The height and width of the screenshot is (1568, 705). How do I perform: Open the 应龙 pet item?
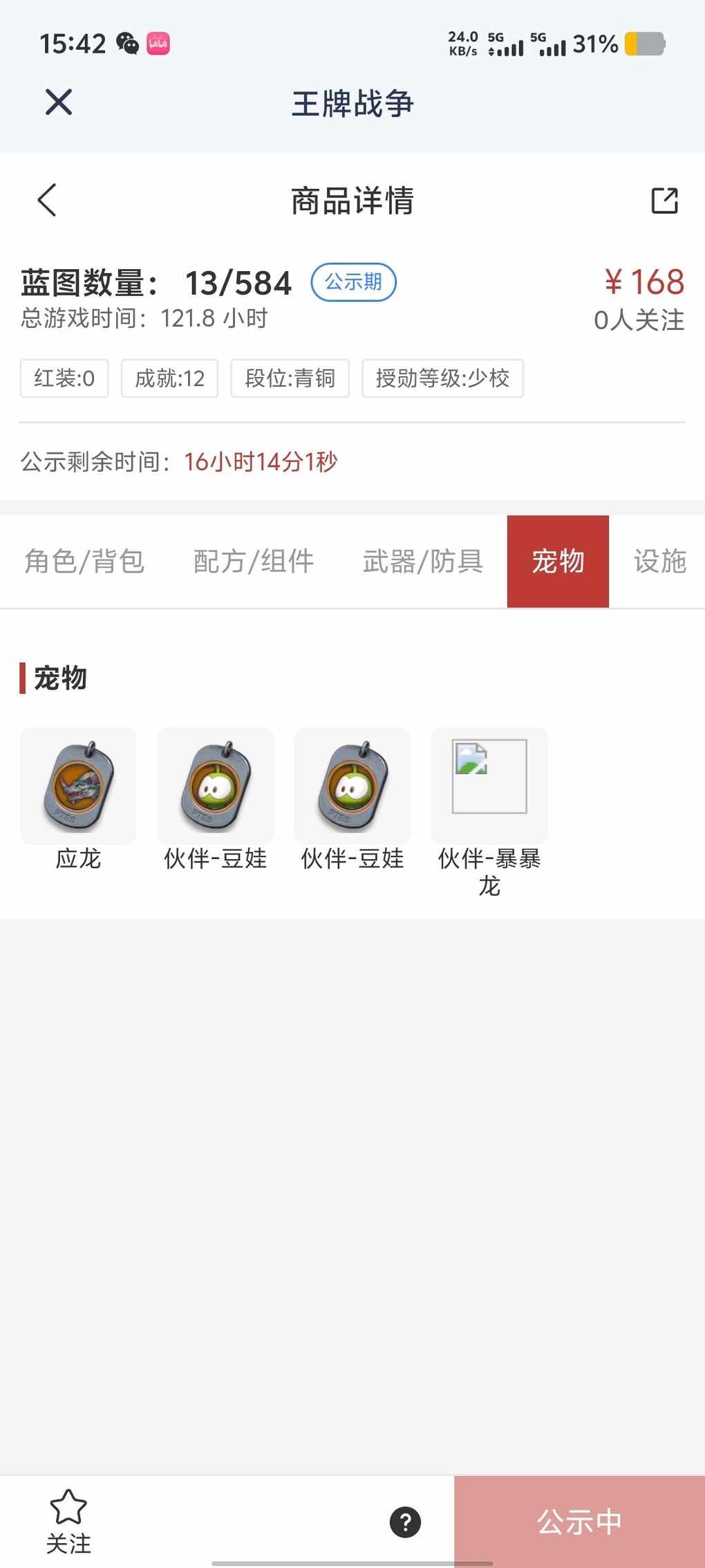[x=78, y=786]
